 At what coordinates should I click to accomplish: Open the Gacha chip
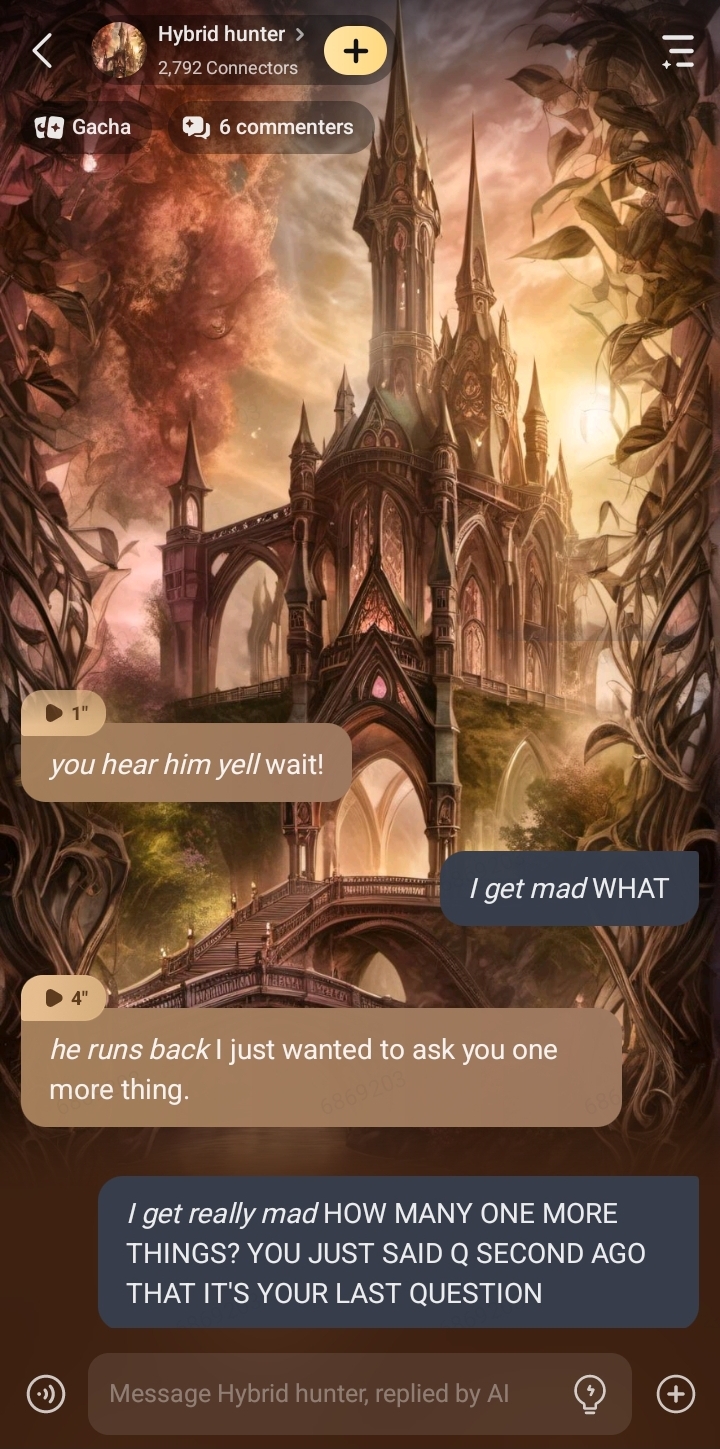(84, 127)
